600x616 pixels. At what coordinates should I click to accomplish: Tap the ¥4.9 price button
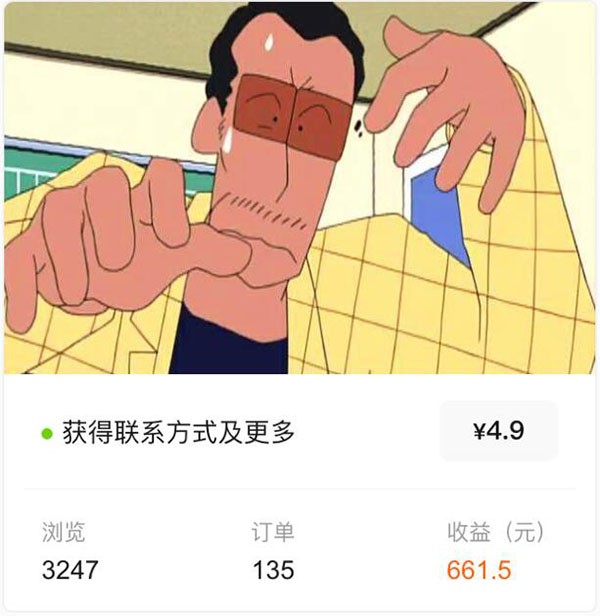pyautogui.click(x=499, y=432)
